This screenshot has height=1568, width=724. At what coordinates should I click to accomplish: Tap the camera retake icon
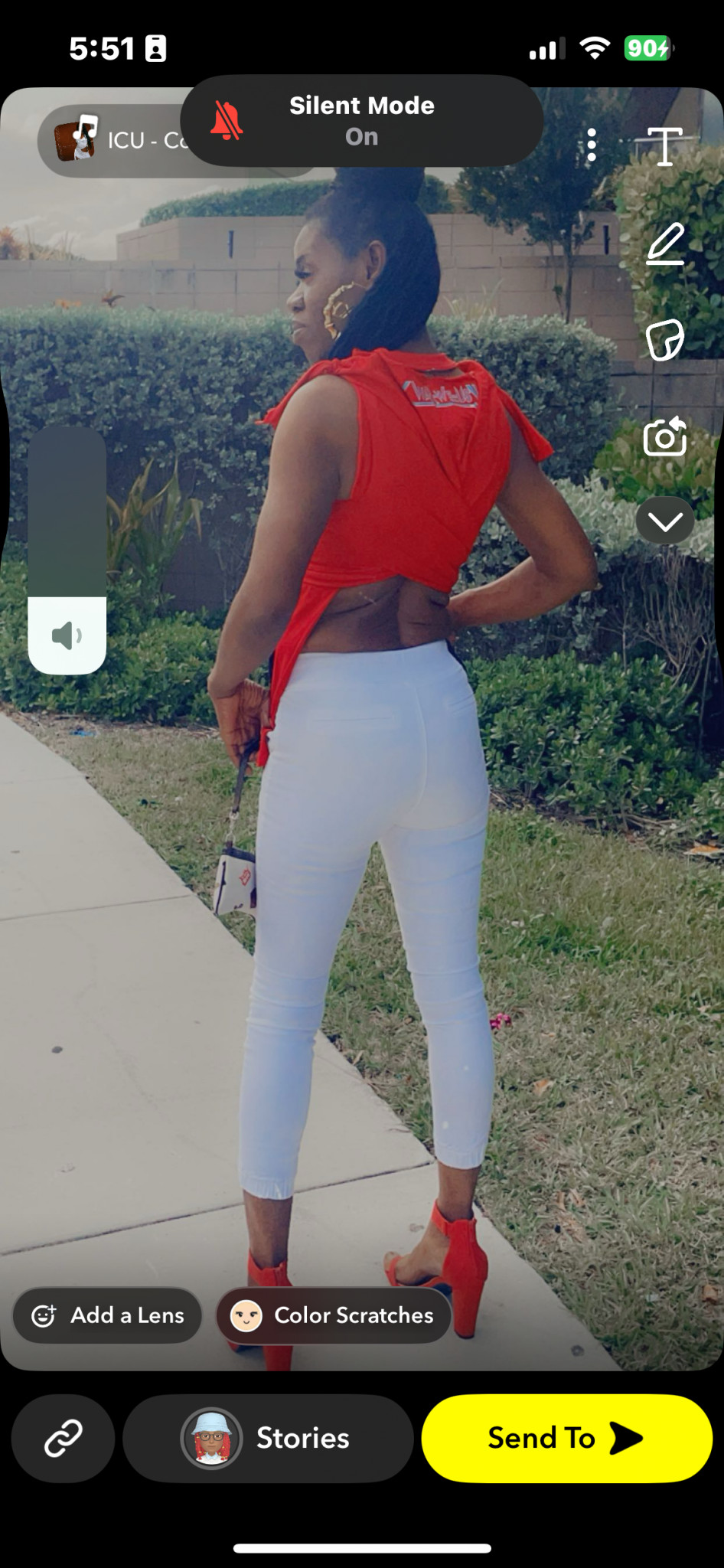pos(664,437)
